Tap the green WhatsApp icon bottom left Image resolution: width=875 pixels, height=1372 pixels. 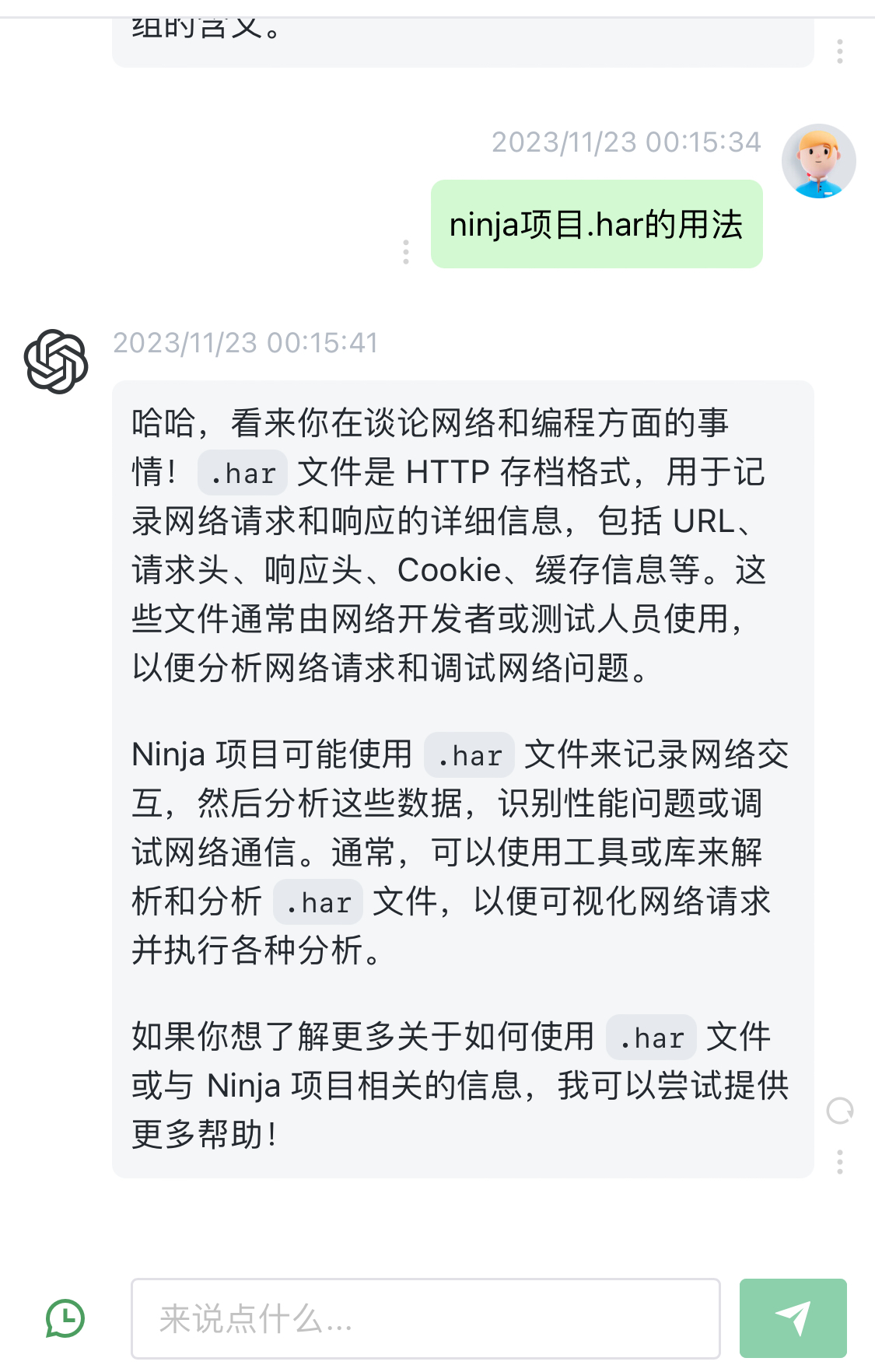pos(66,1317)
